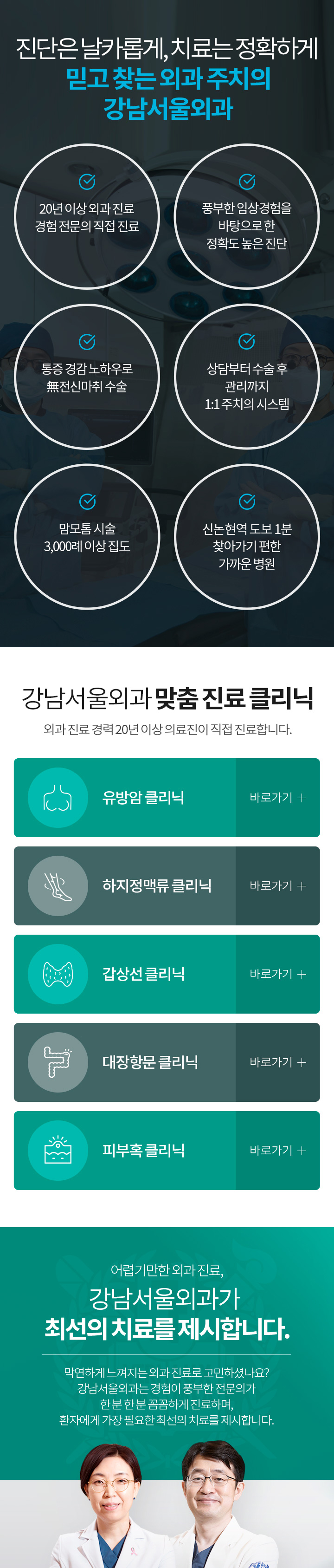This screenshot has width=334, height=1568.
Task: Open the 유방암 클리닉 shortcut
Action: 277,797
